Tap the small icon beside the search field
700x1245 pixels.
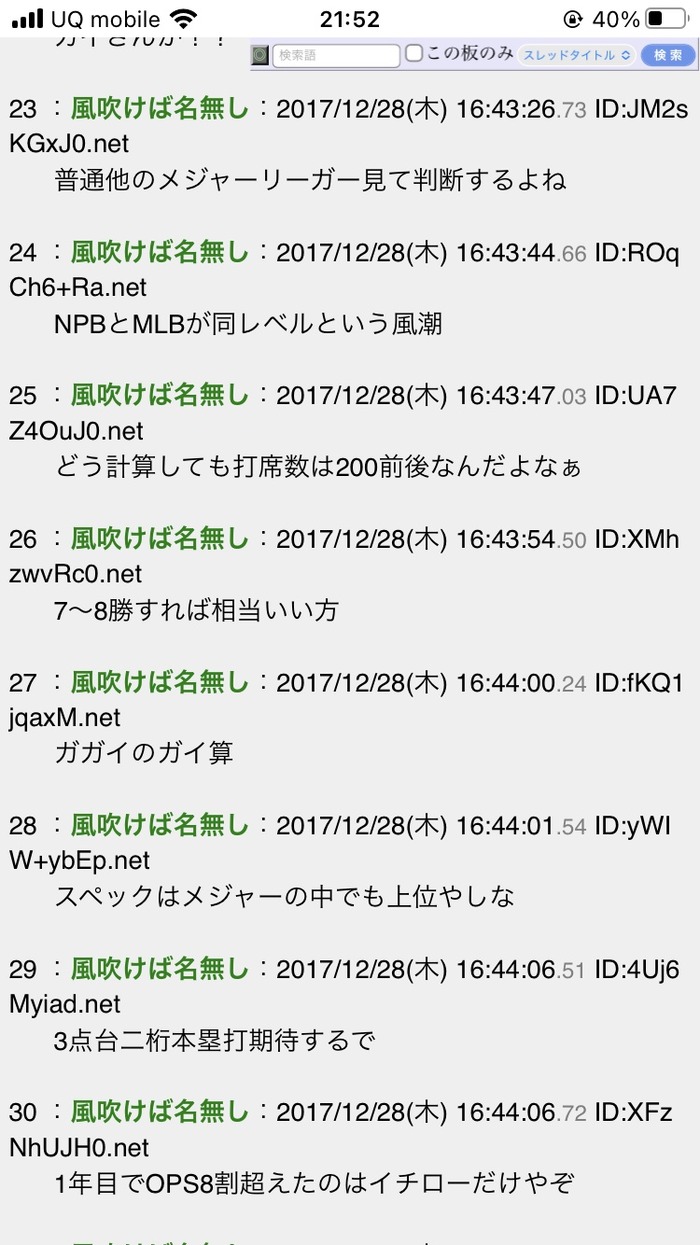[x=260, y=56]
